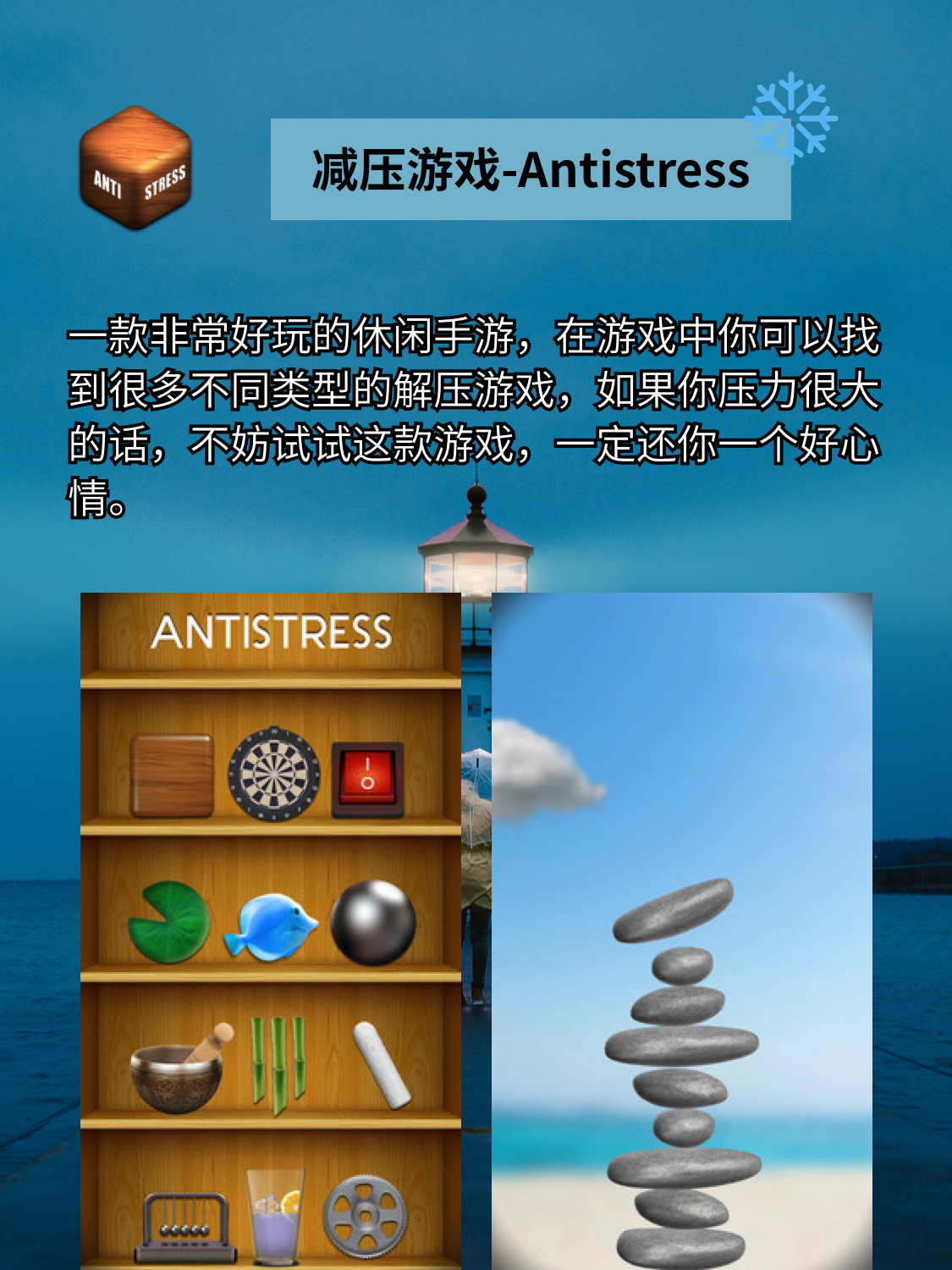
Task: Tap the gear wheel game icon
Action: tap(367, 1217)
